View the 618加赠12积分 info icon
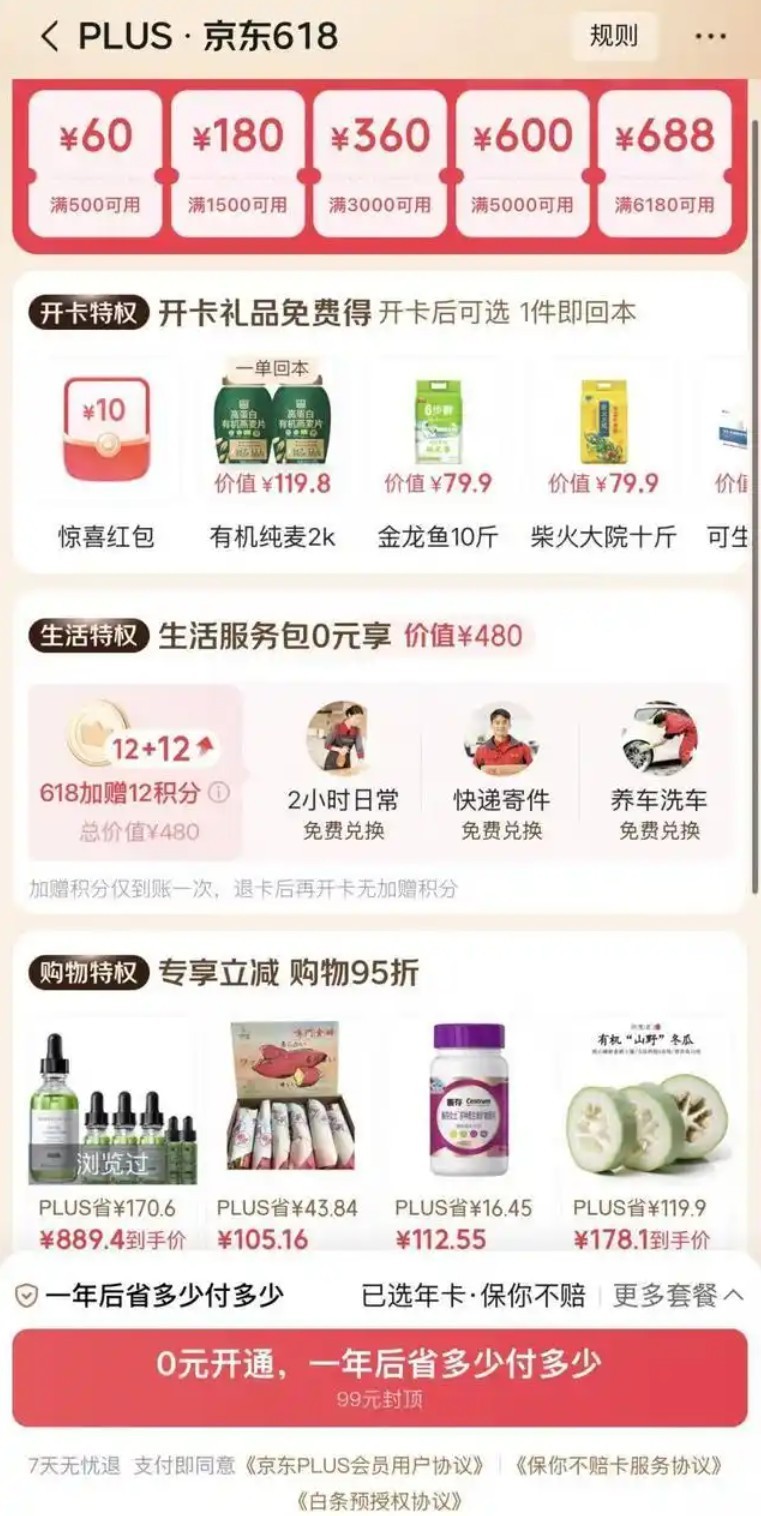This screenshot has height=1516, width=761. (x=219, y=793)
